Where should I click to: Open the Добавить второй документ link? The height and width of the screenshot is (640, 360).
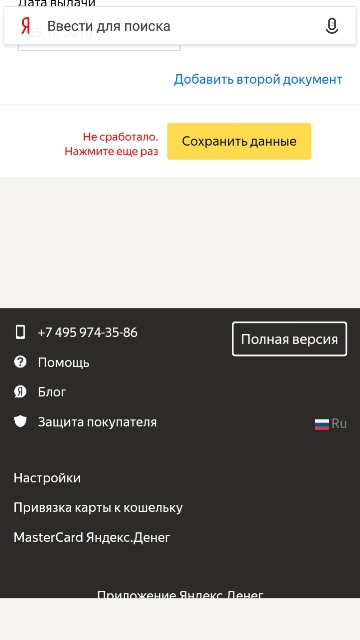tap(258, 79)
